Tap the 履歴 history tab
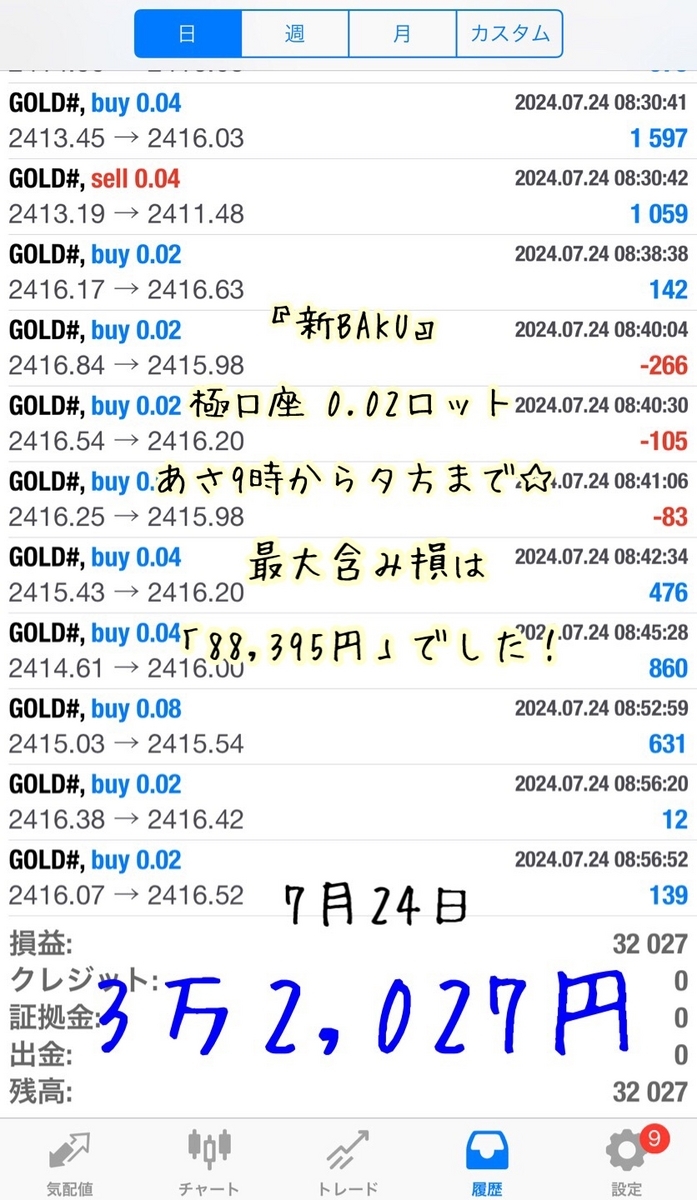The image size is (697, 1200). click(487, 1160)
